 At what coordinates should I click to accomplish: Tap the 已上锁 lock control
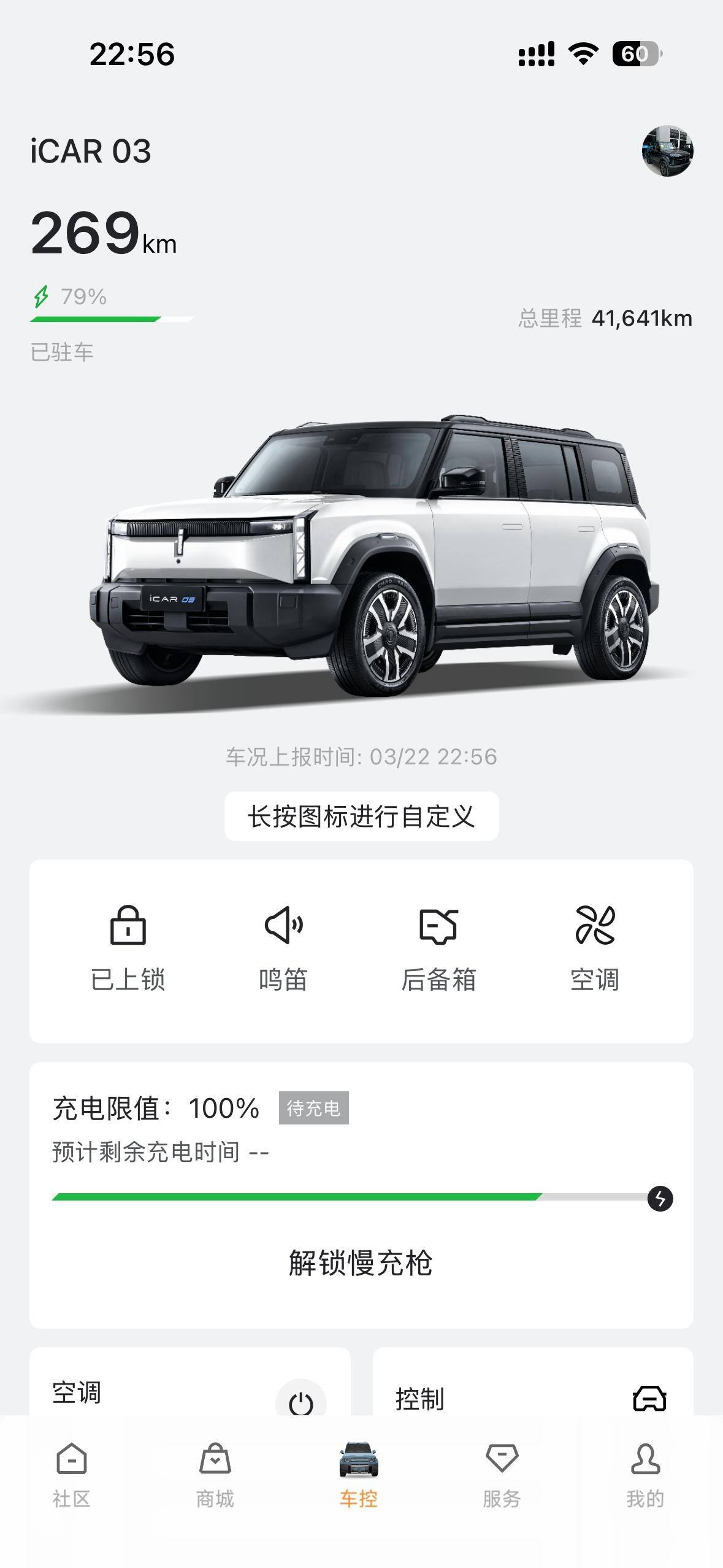(128, 948)
